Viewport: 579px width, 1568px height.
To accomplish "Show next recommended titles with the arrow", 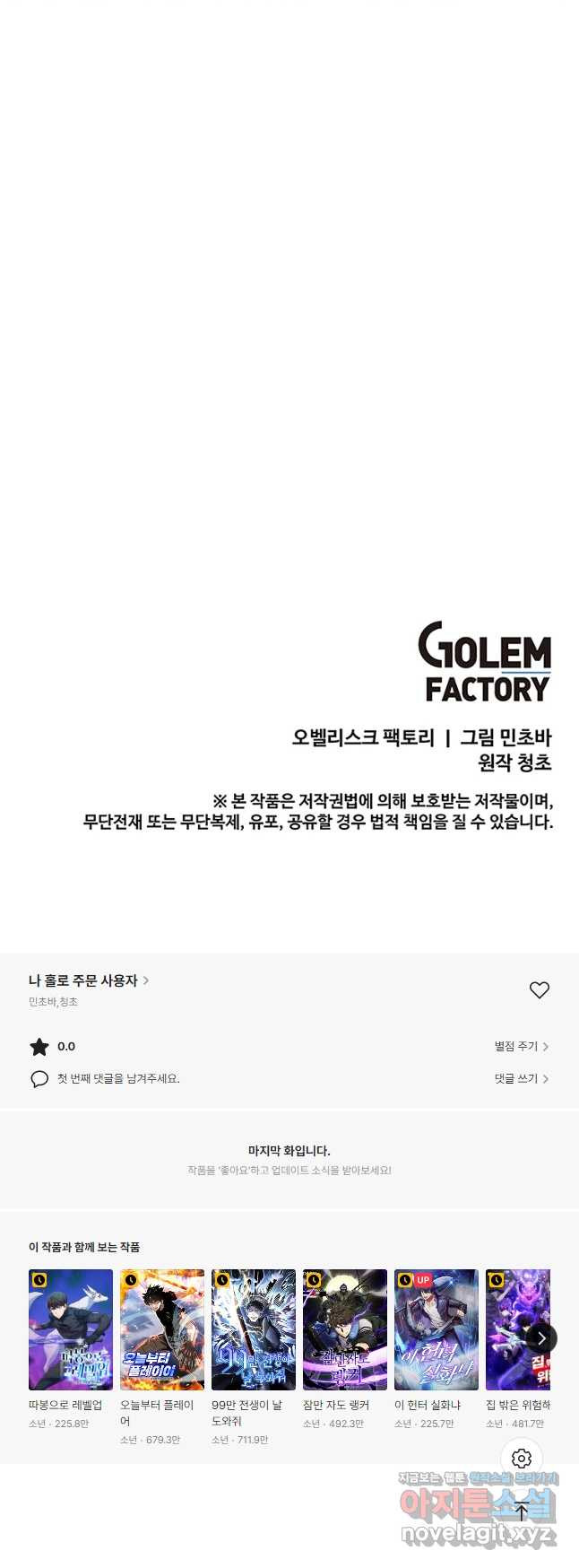I will point(540,1338).
